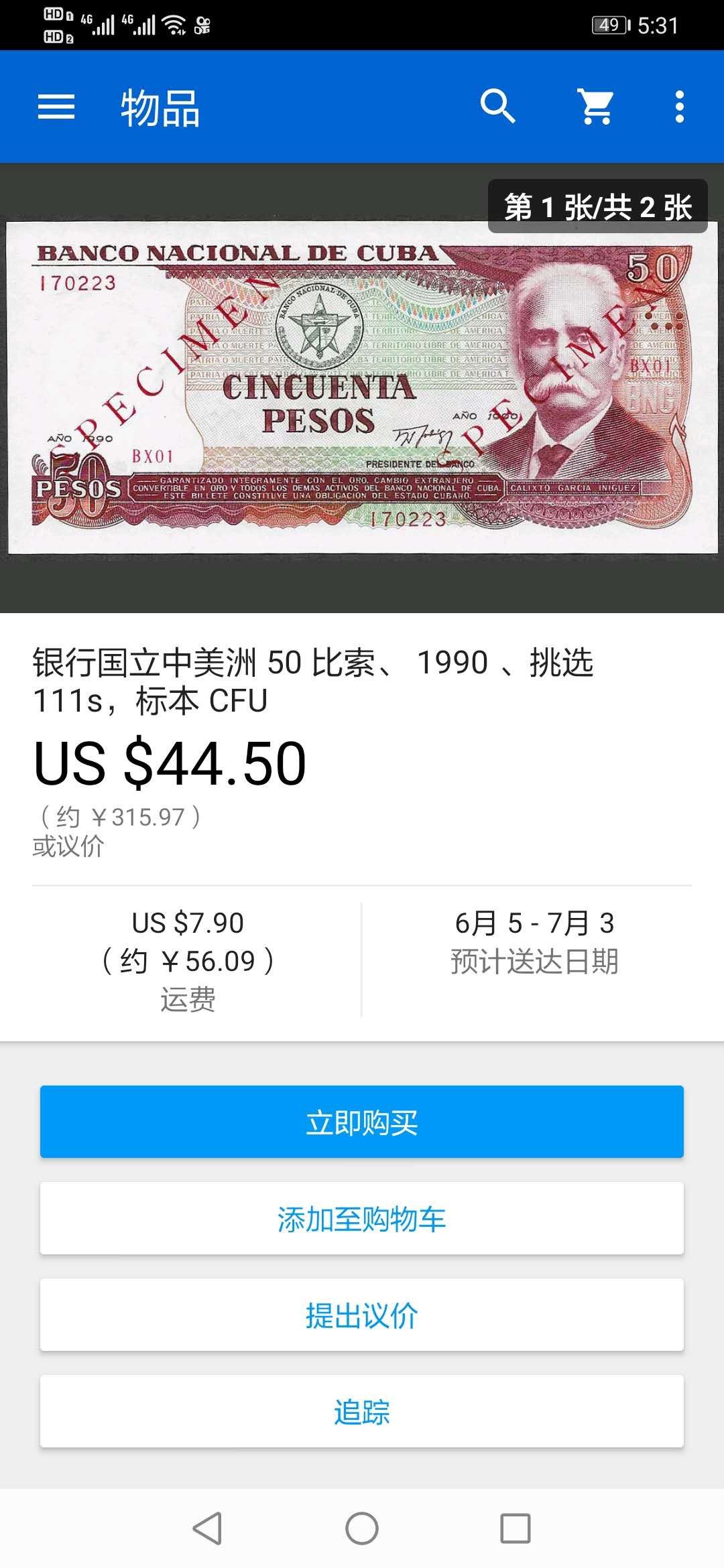Screen dimensions: 724x1568
Task: Tap the 立即购买 buy now button
Action: click(x=362, y=1122)
